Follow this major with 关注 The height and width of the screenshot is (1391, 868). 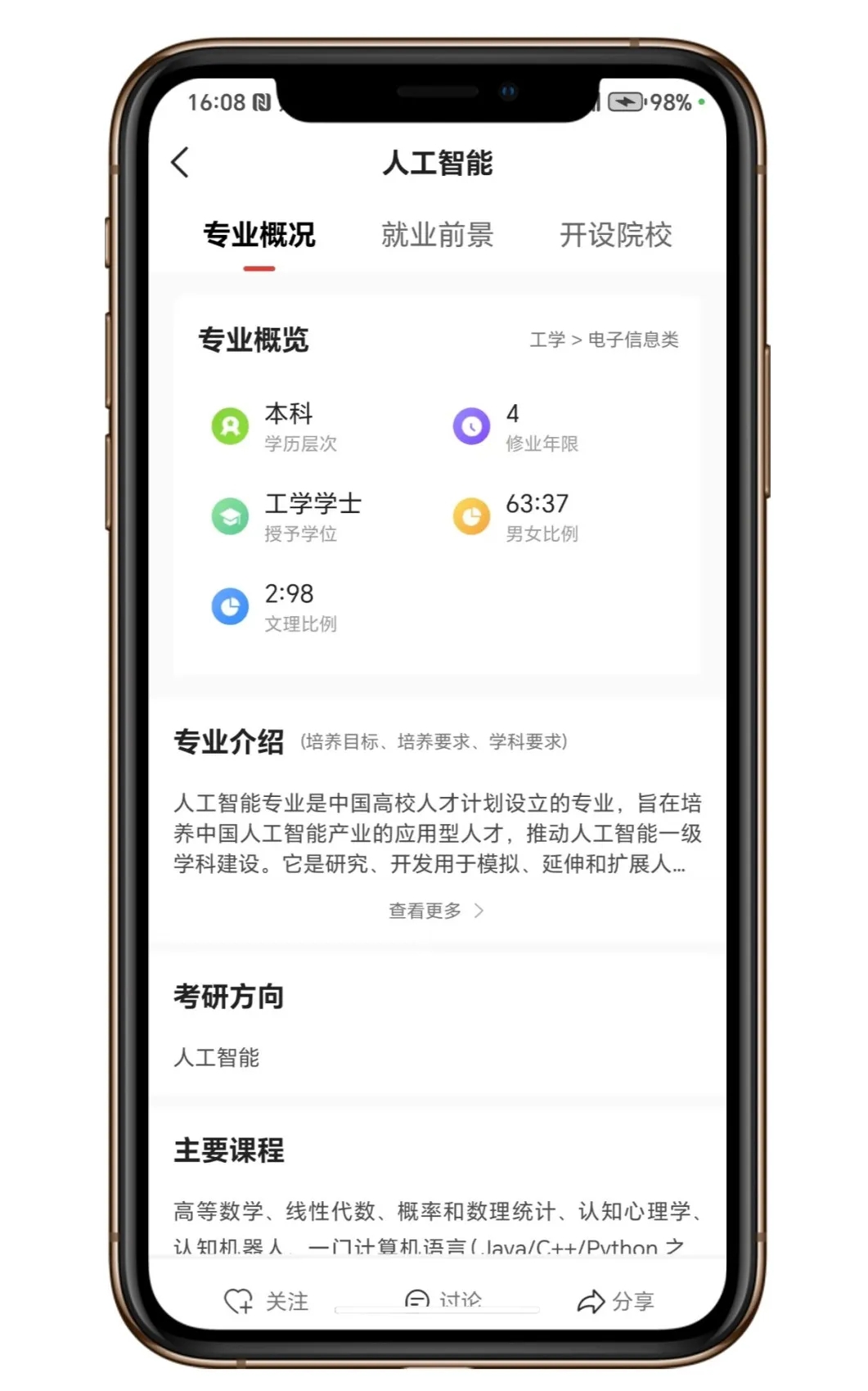pyautogui.click(x=267, y=1300)
